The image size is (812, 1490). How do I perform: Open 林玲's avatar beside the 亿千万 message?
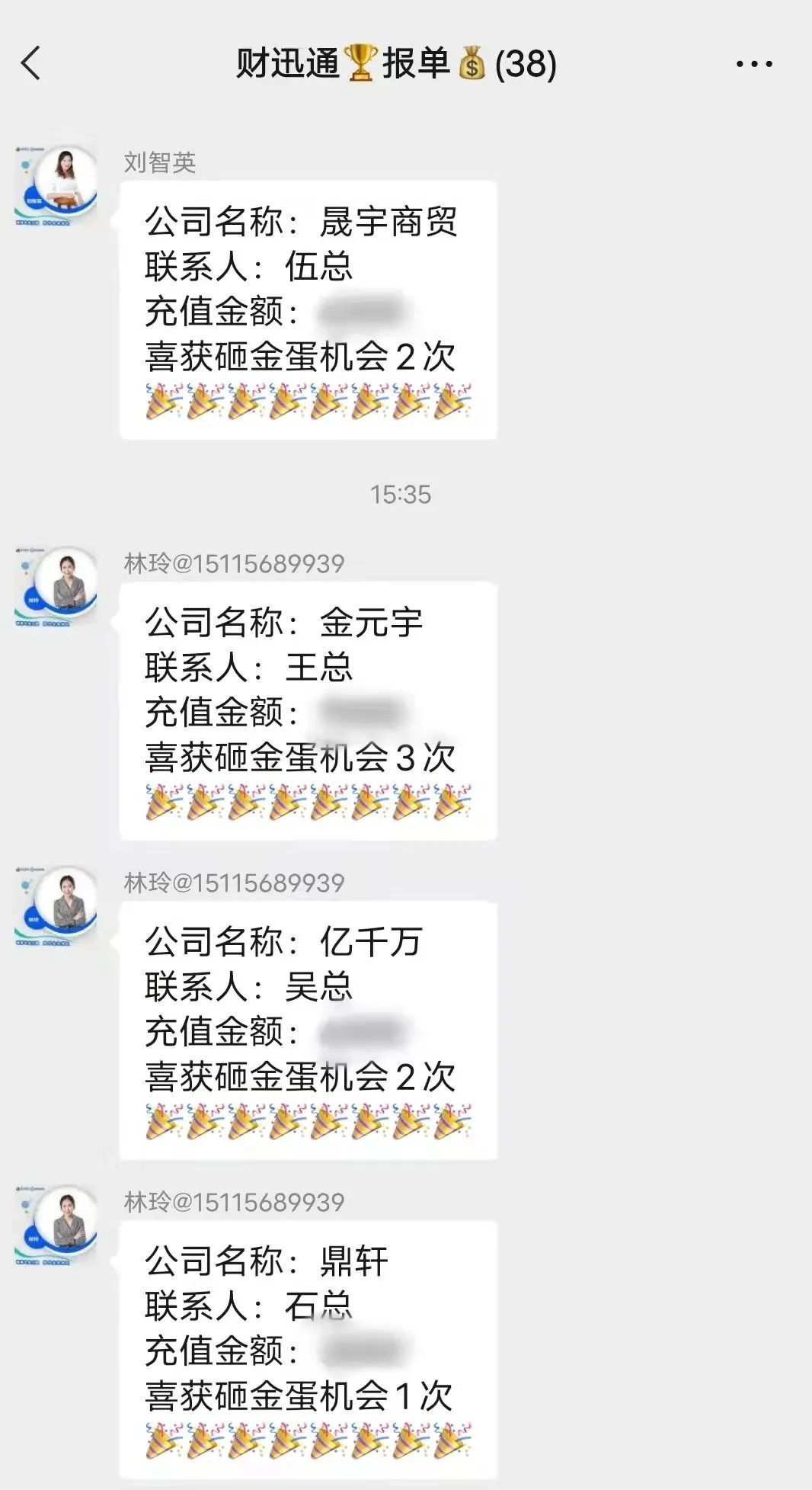coord(56,905)
